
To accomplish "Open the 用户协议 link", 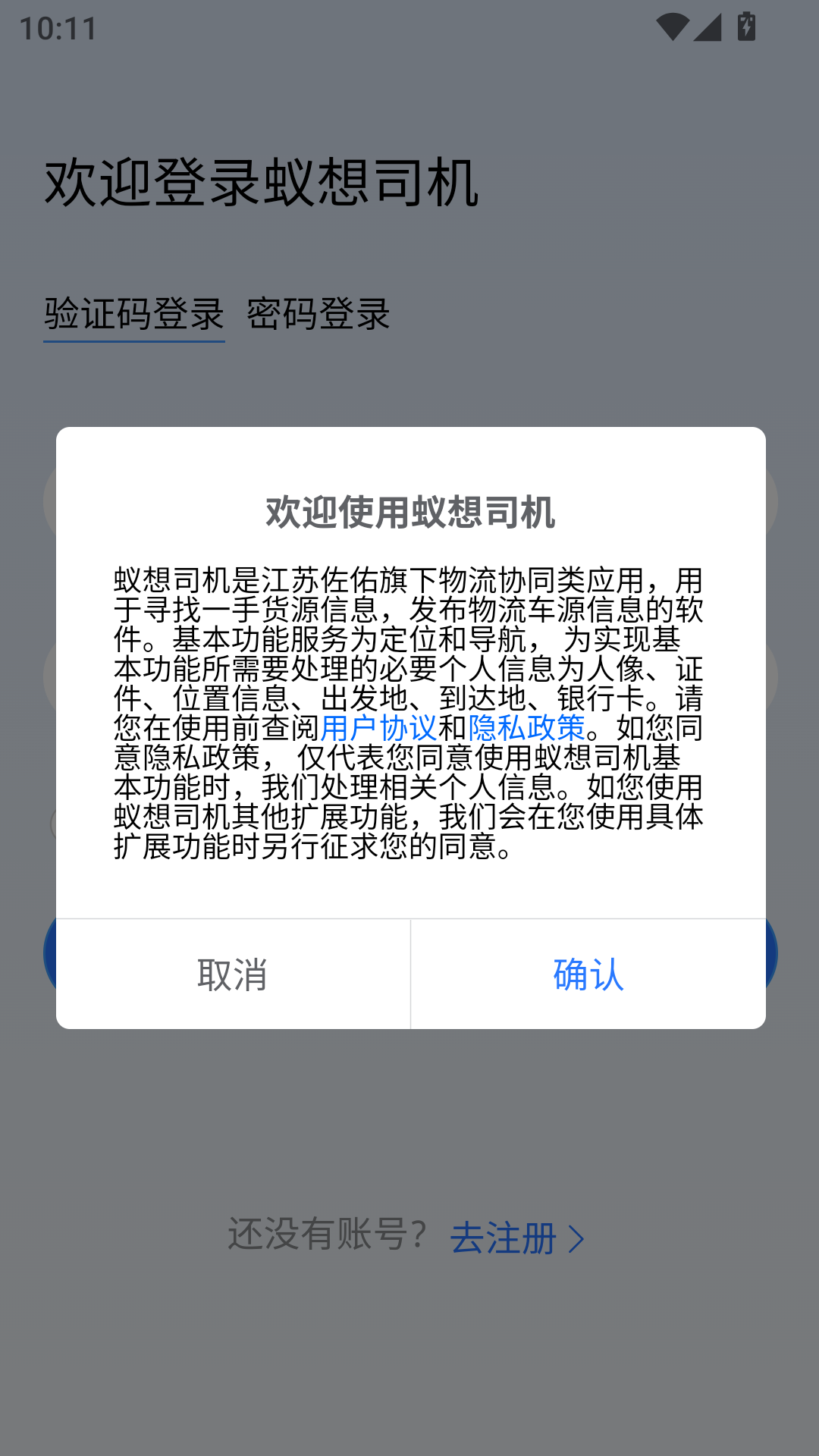I will pos(378,728).
